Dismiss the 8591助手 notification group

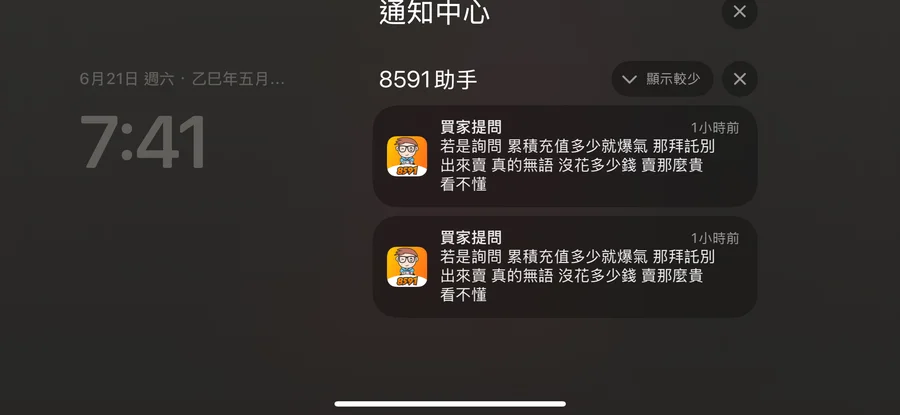click(739, 79)
